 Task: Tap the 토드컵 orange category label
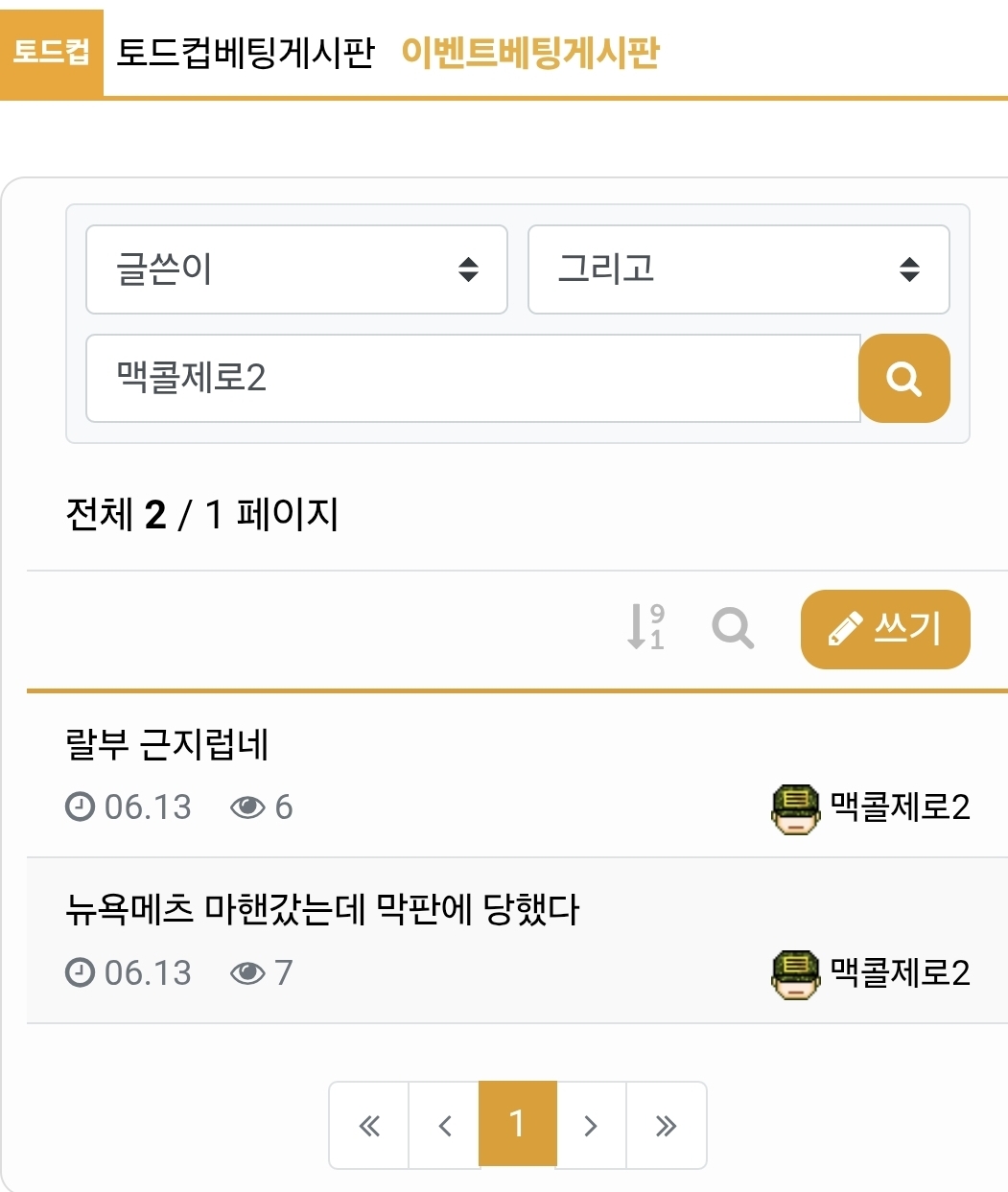pos(51,52)
